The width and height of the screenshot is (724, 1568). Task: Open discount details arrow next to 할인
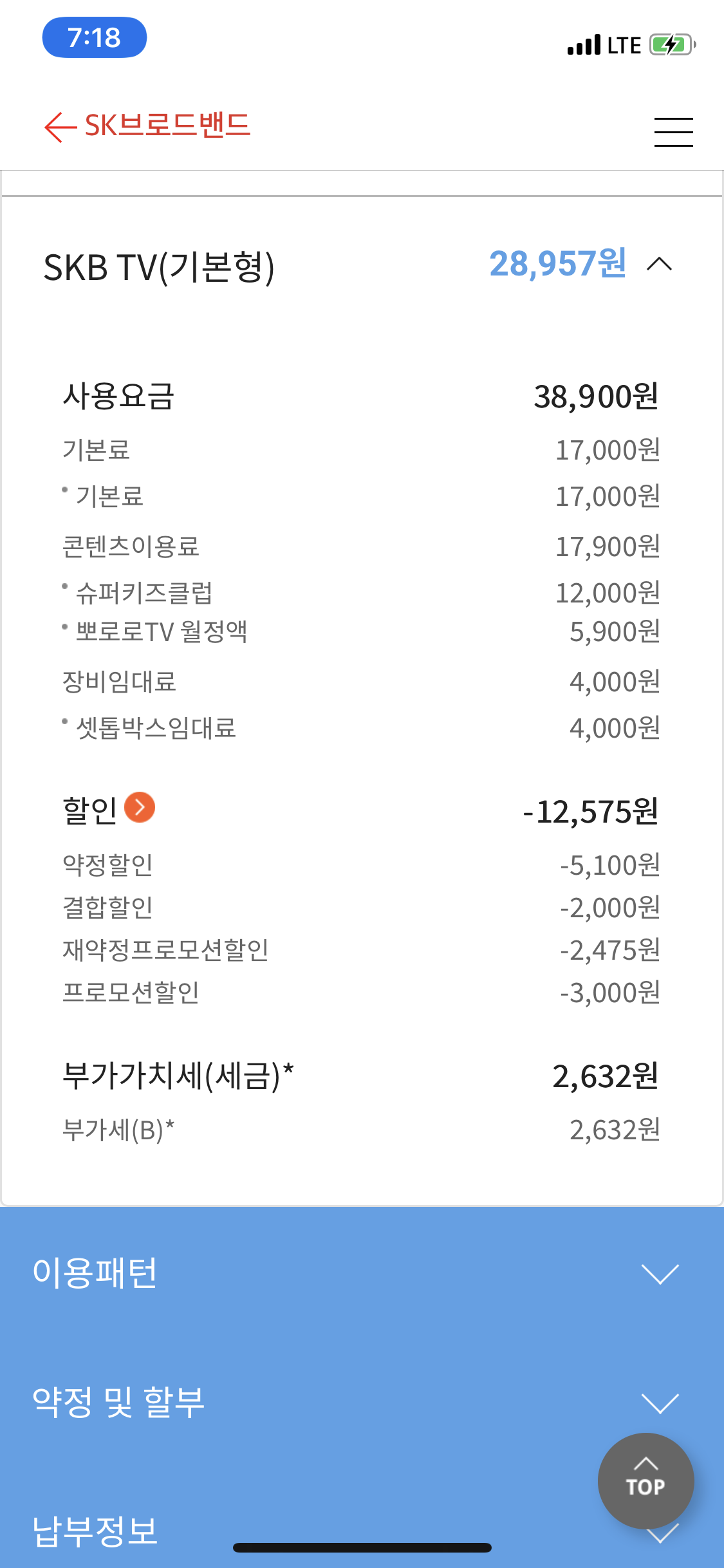point(140,807)
